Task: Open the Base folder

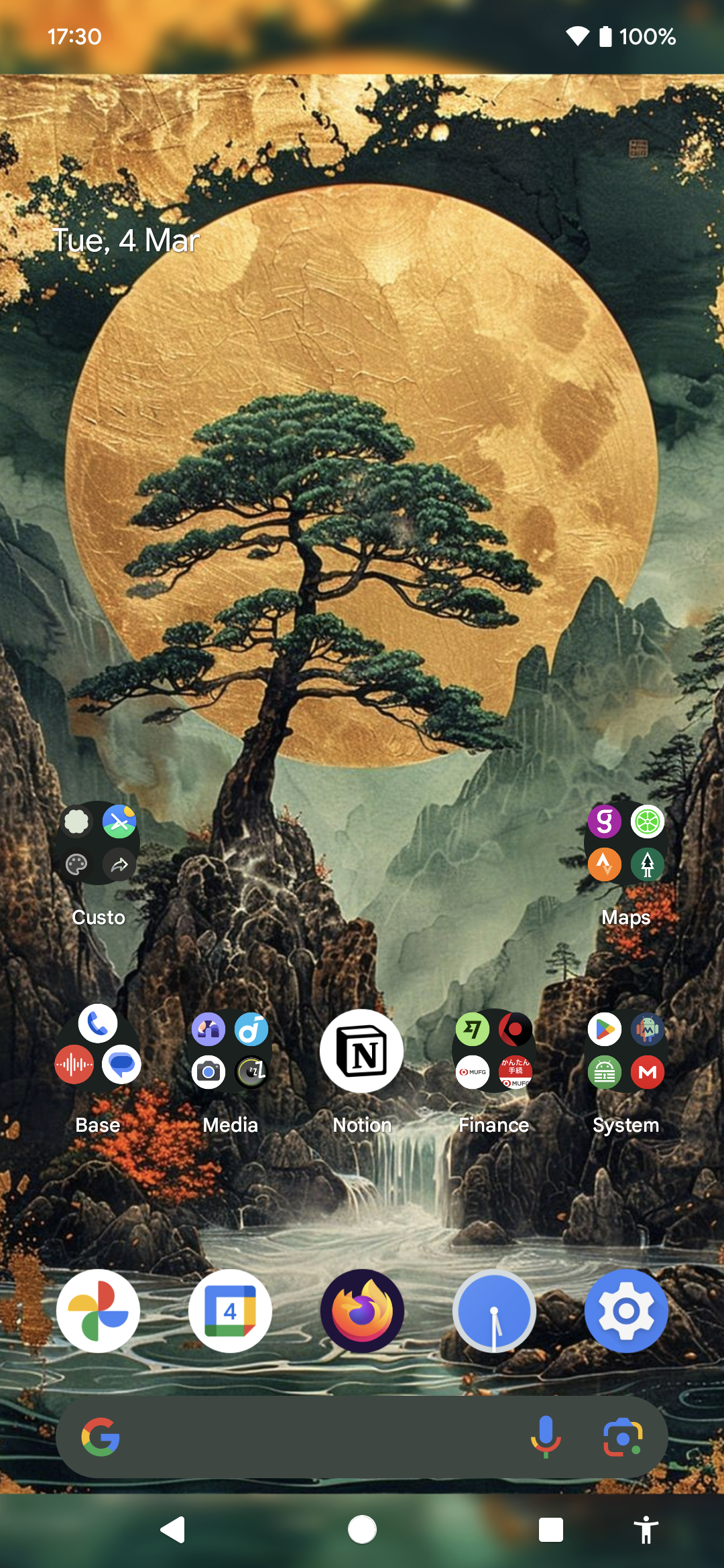Action: 98,1051
